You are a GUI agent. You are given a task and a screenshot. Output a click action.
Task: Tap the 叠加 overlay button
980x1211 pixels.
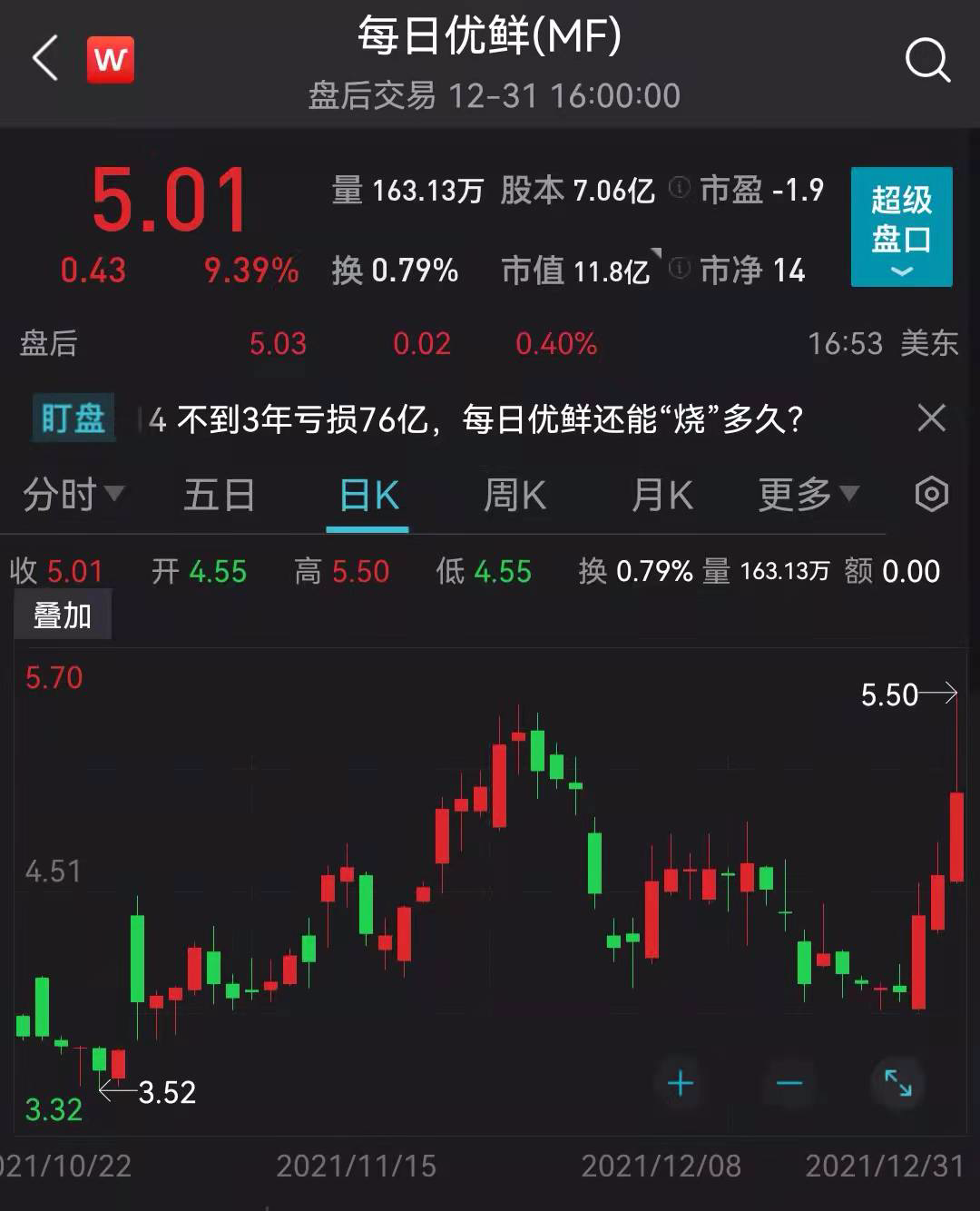tap(63, 615)
